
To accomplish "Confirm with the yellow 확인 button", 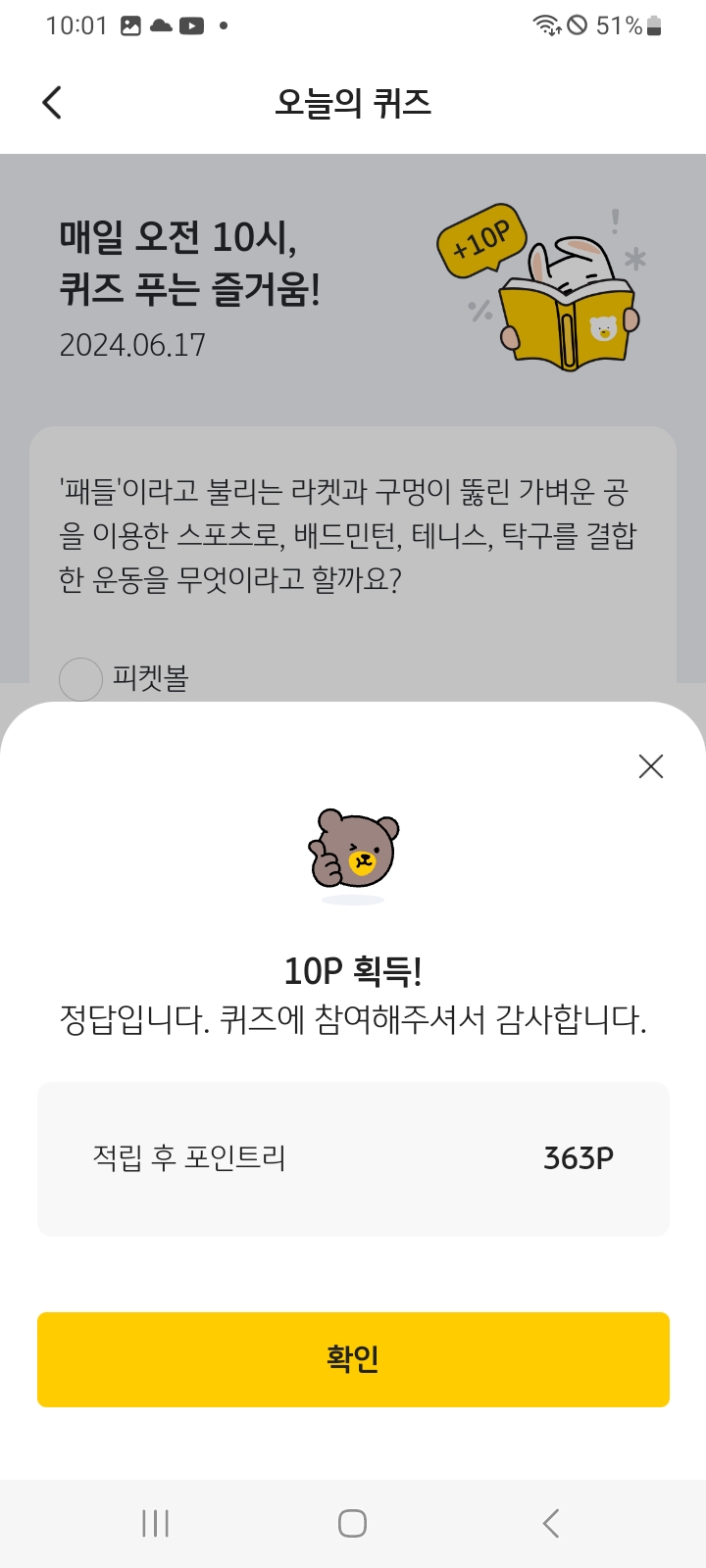I will 353,1359.
